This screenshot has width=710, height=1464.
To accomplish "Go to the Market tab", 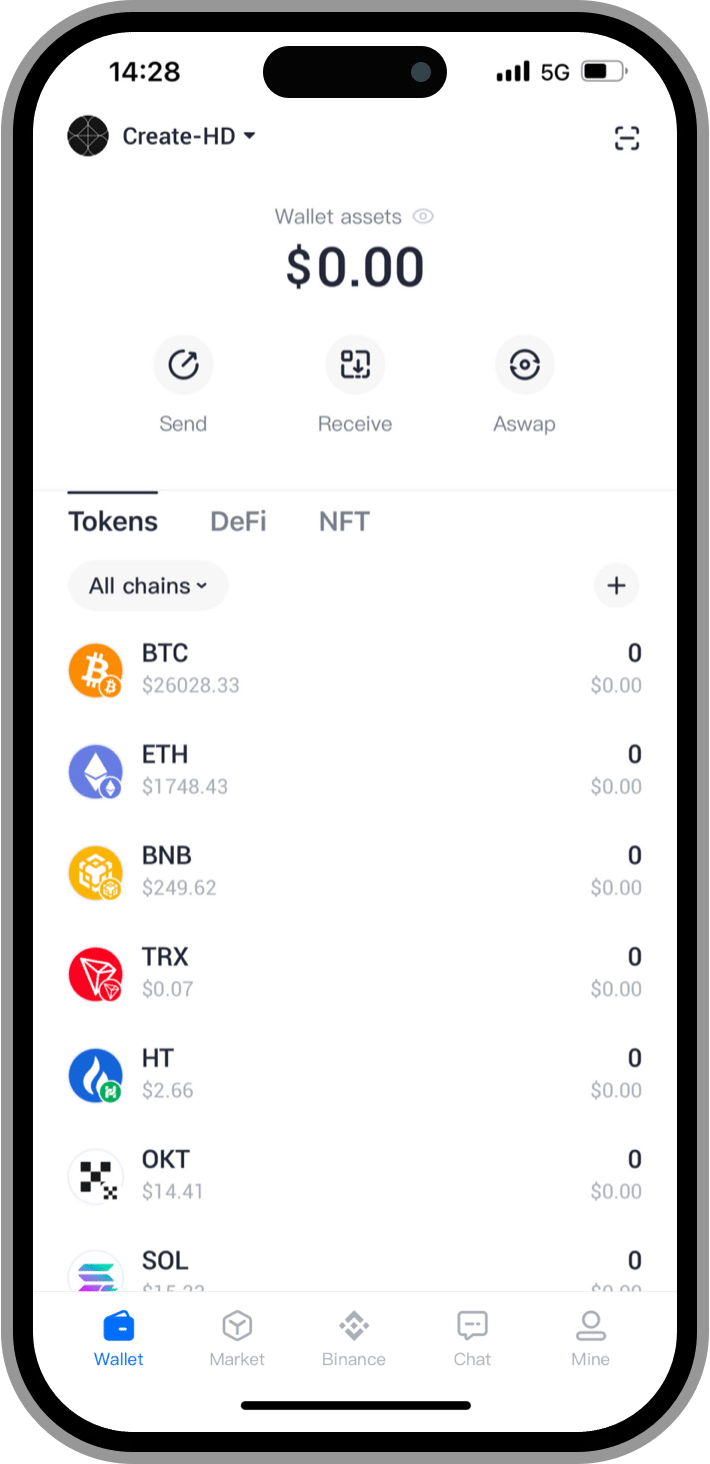I will point(237,1338).
